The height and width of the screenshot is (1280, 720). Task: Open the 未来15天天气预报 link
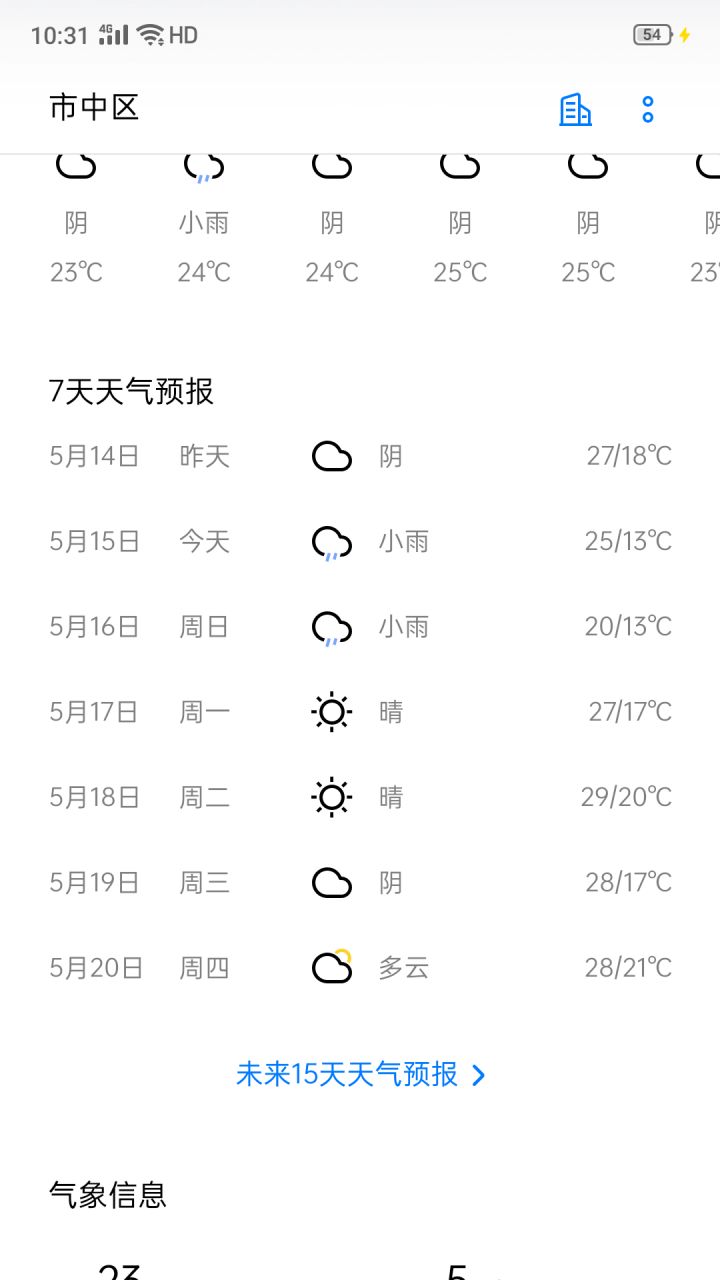pyautogui.click(x=361, y=1074)
